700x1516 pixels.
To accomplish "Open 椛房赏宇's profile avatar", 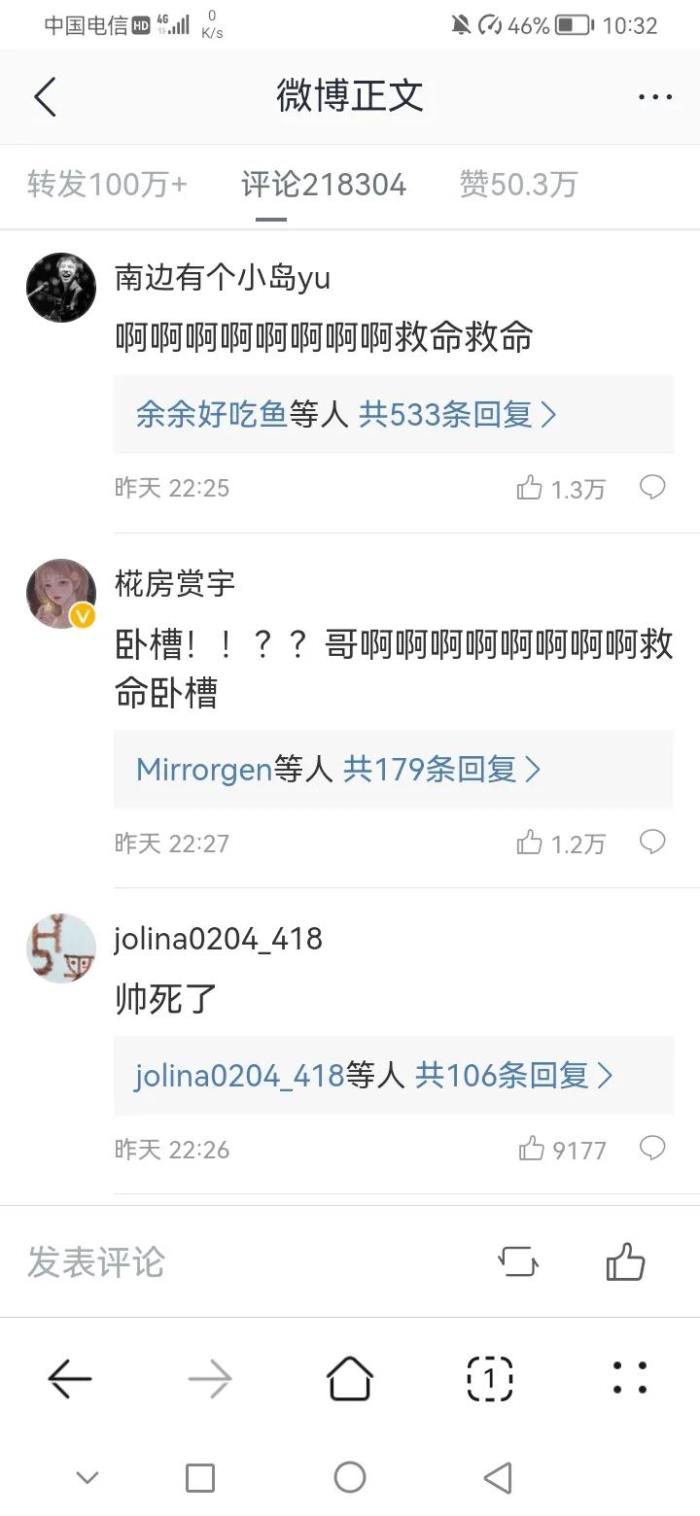I will [x=61, y=593].
